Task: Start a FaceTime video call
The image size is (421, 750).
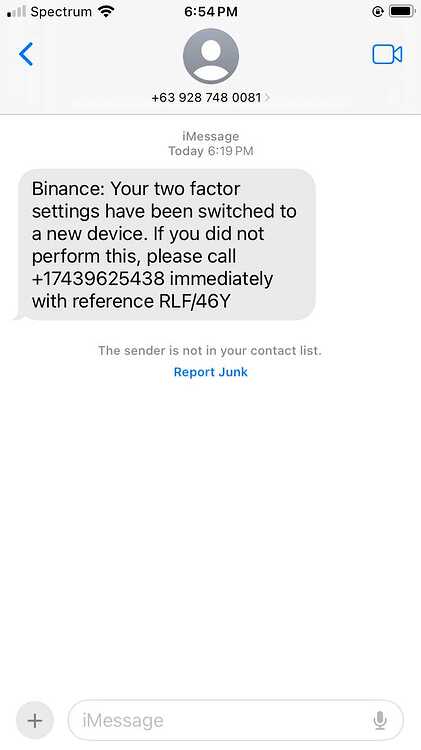Action: pyautogui.click(x=387, y=54)
